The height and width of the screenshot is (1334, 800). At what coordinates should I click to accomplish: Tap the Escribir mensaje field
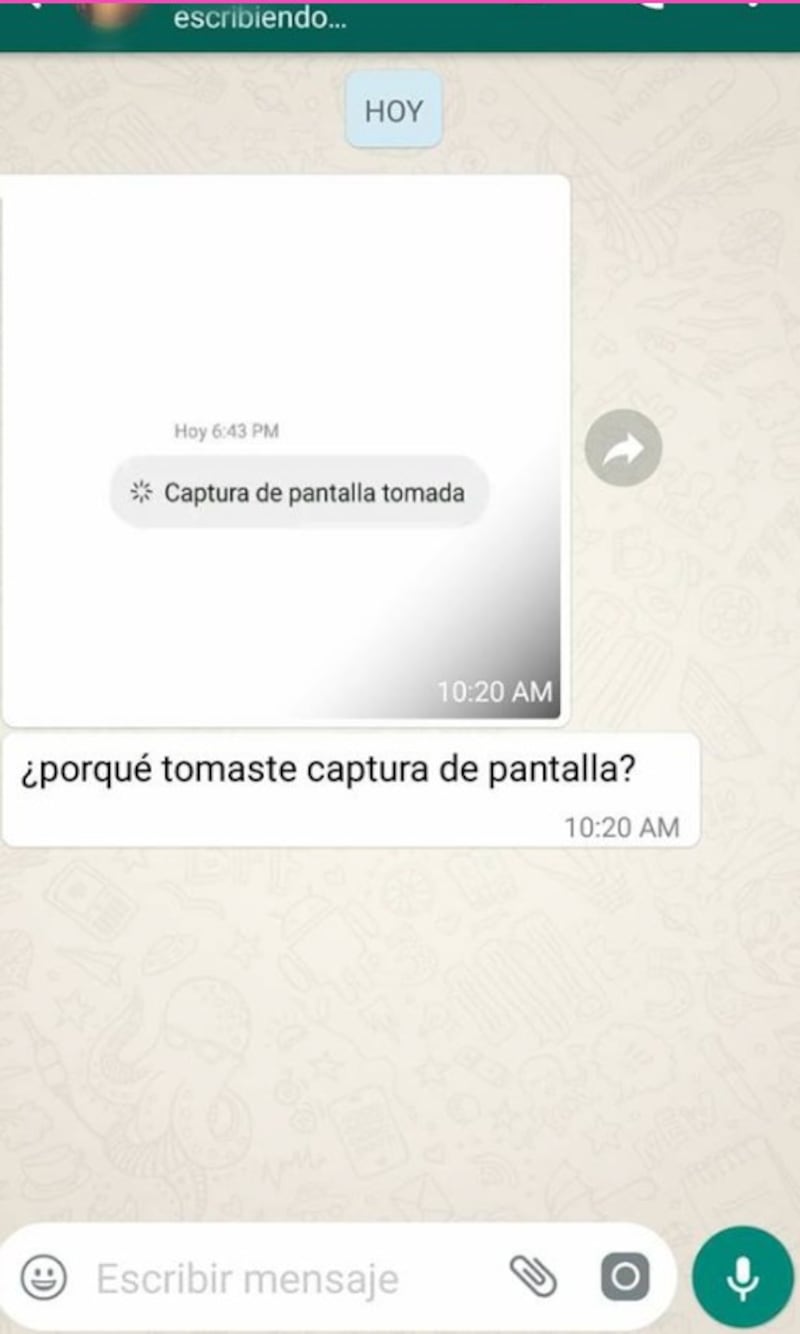[x=280, y=1278]
